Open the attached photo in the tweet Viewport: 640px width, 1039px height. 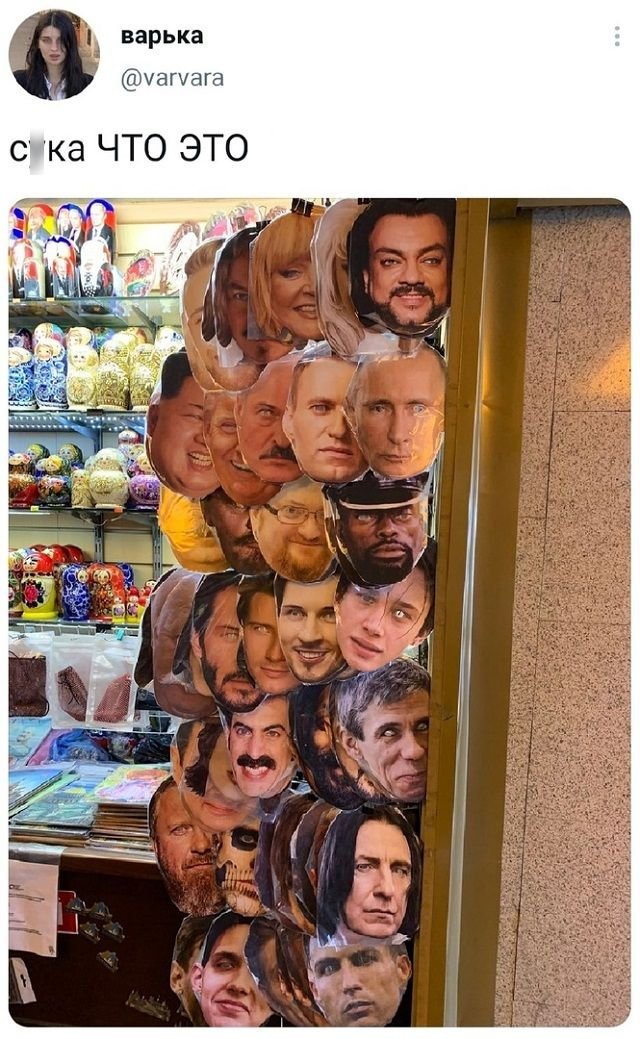319,612
